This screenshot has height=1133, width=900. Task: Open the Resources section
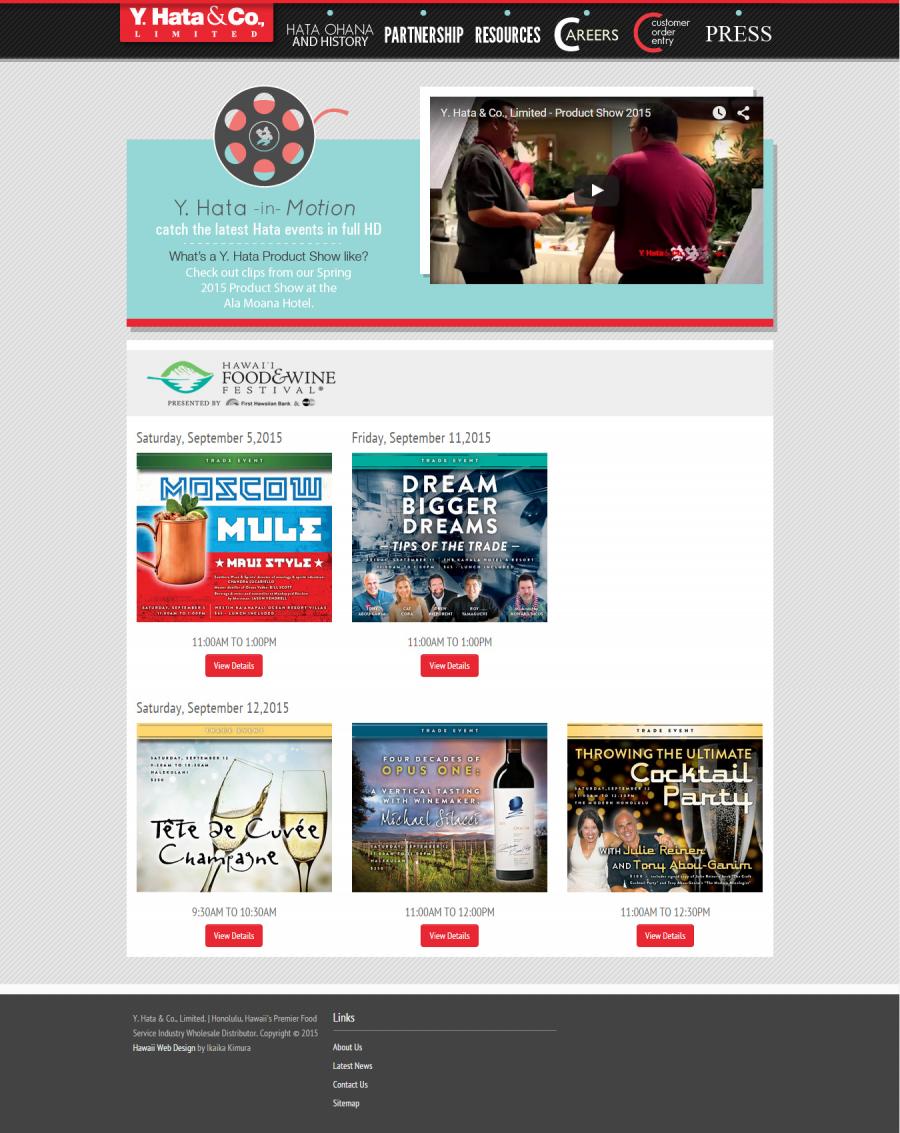(507, 35)
